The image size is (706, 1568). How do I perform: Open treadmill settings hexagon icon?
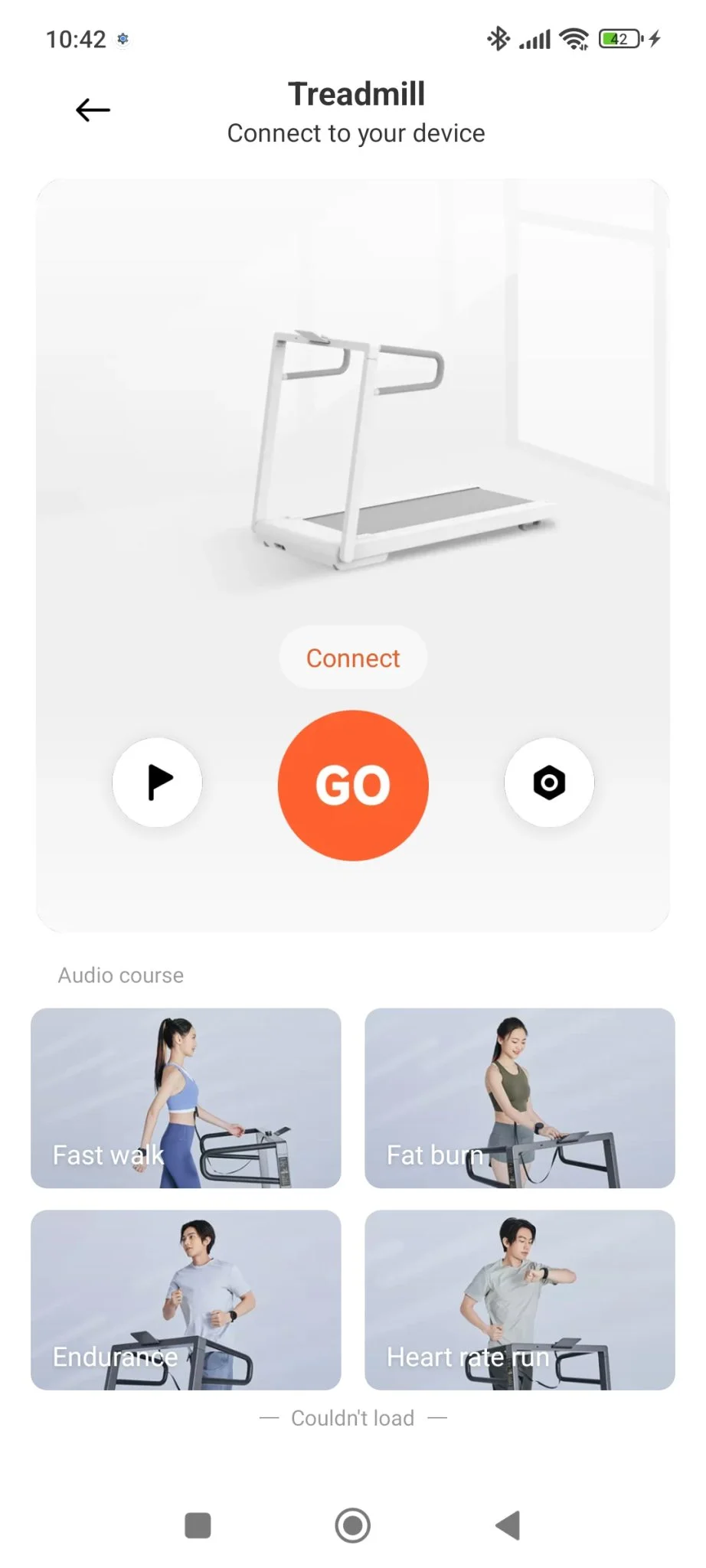tap(549, 782)
